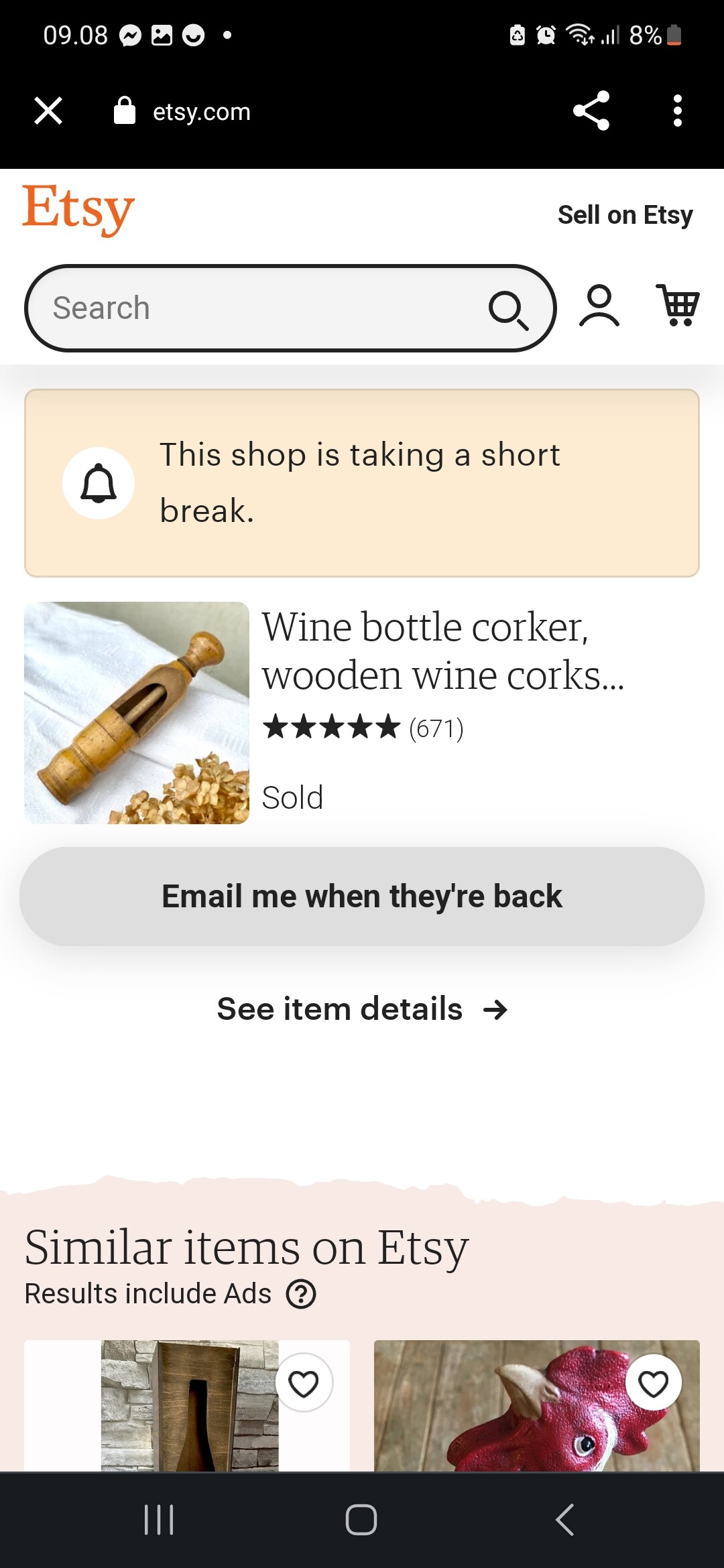This screenshot has width=724, height=1568.
Task: Share this Etsy page
Action: pyautogui.click(x=591, y=111)
